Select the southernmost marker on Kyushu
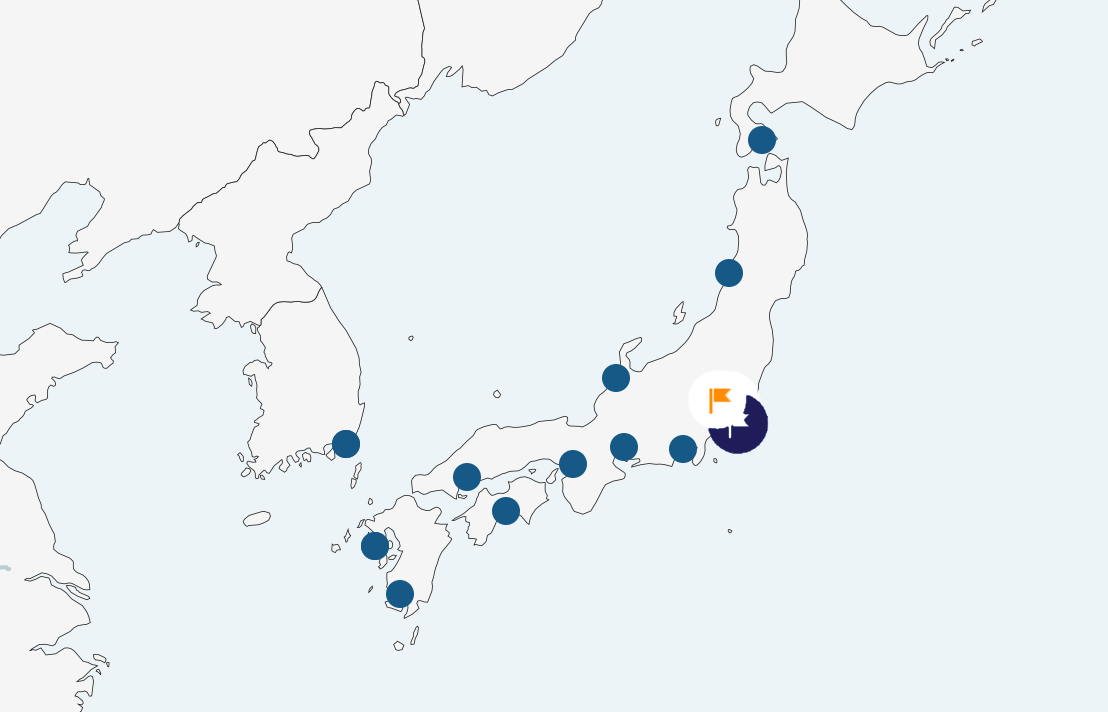Screen dimensions: 1108x712 (400, 594)
